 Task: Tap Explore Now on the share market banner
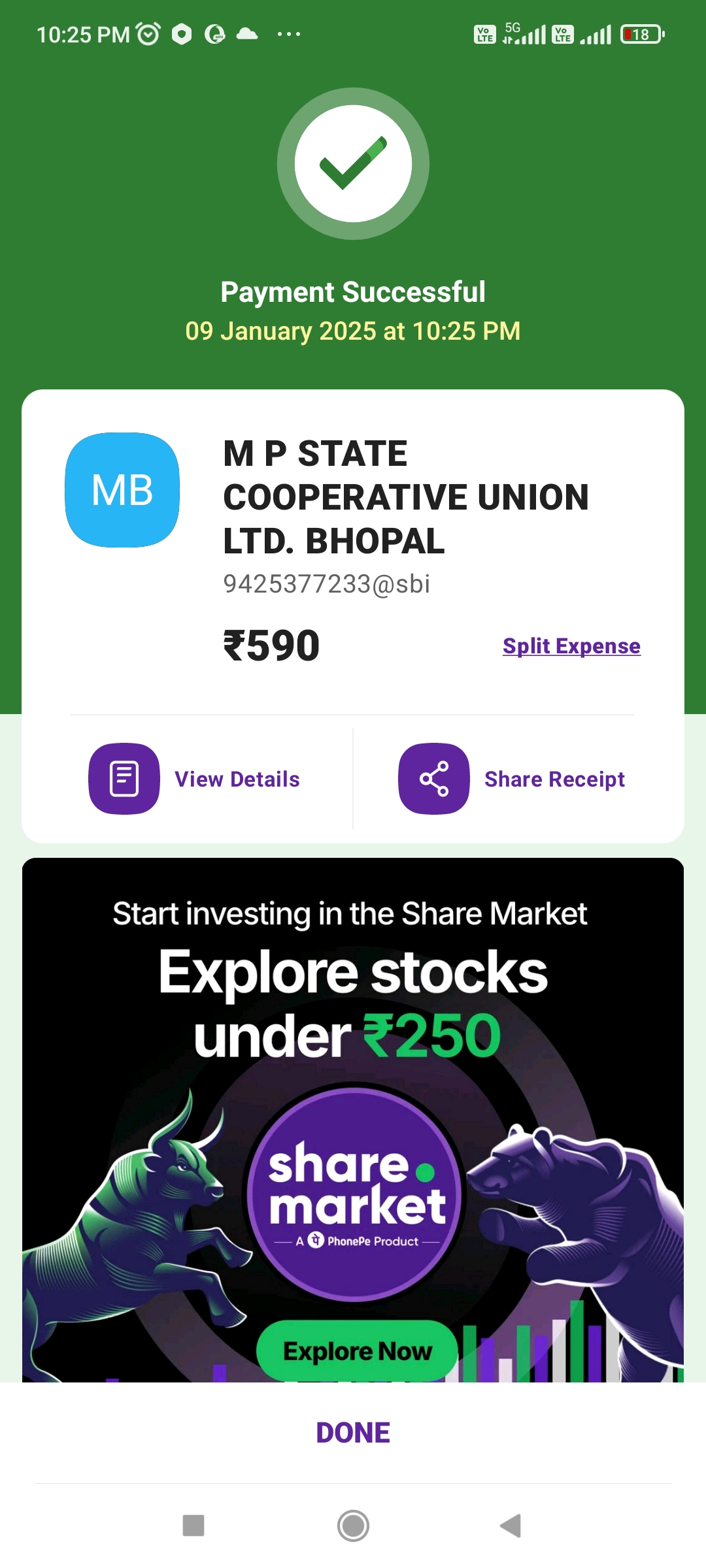[x=357, y=1350]
